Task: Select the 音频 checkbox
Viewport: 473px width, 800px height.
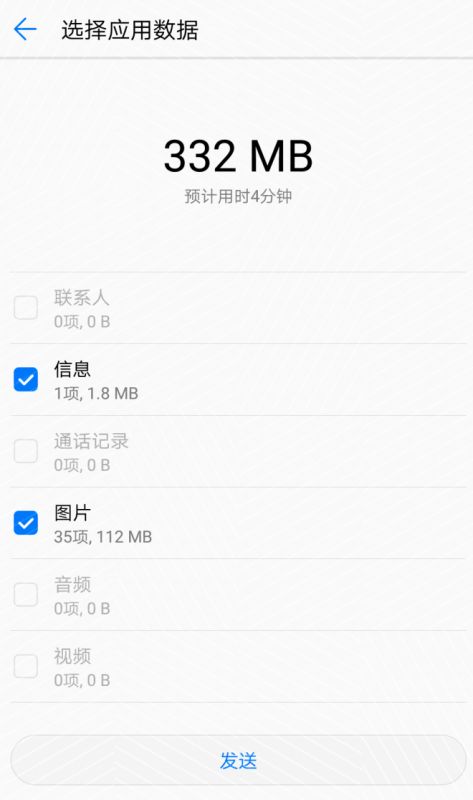Action: [x=26, y=594]
